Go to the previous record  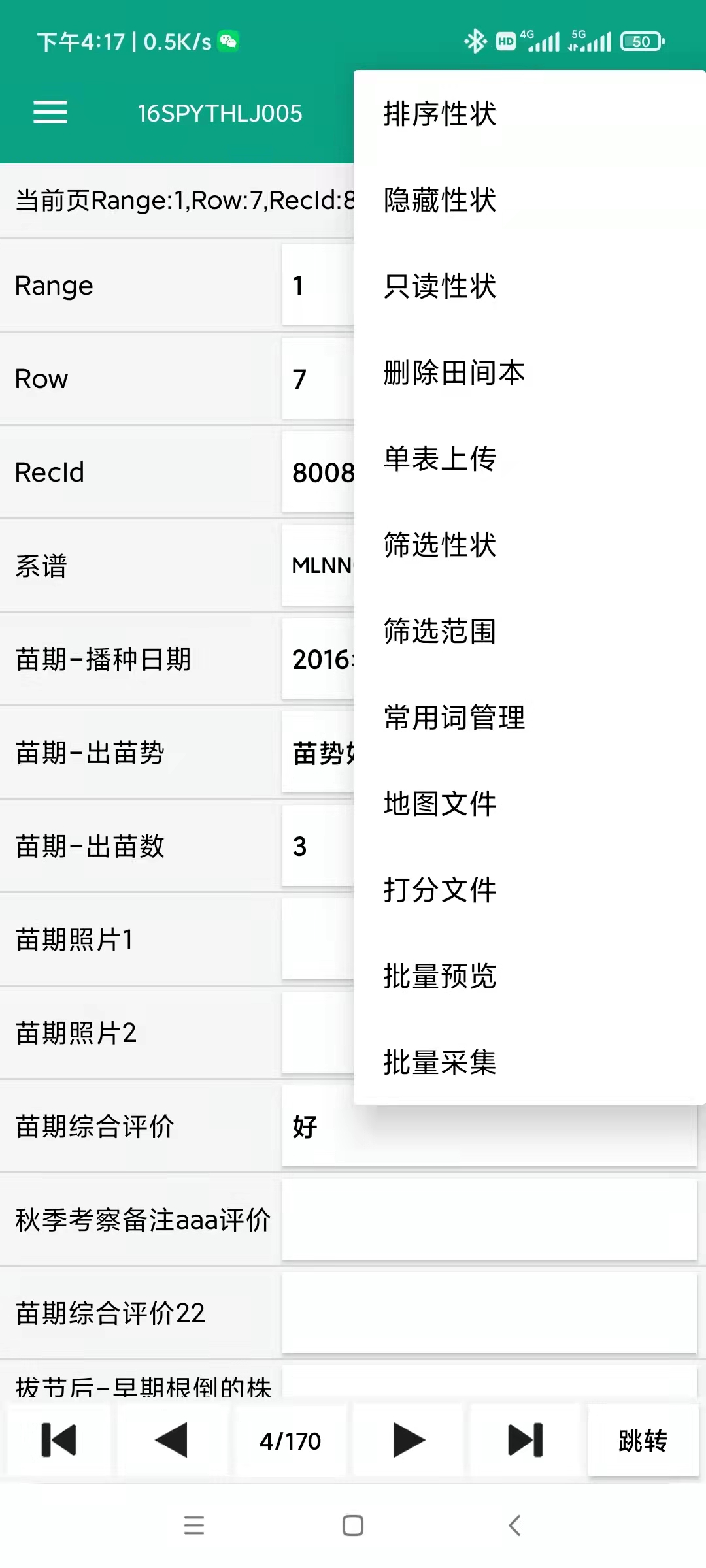(x=171, y=1440)
